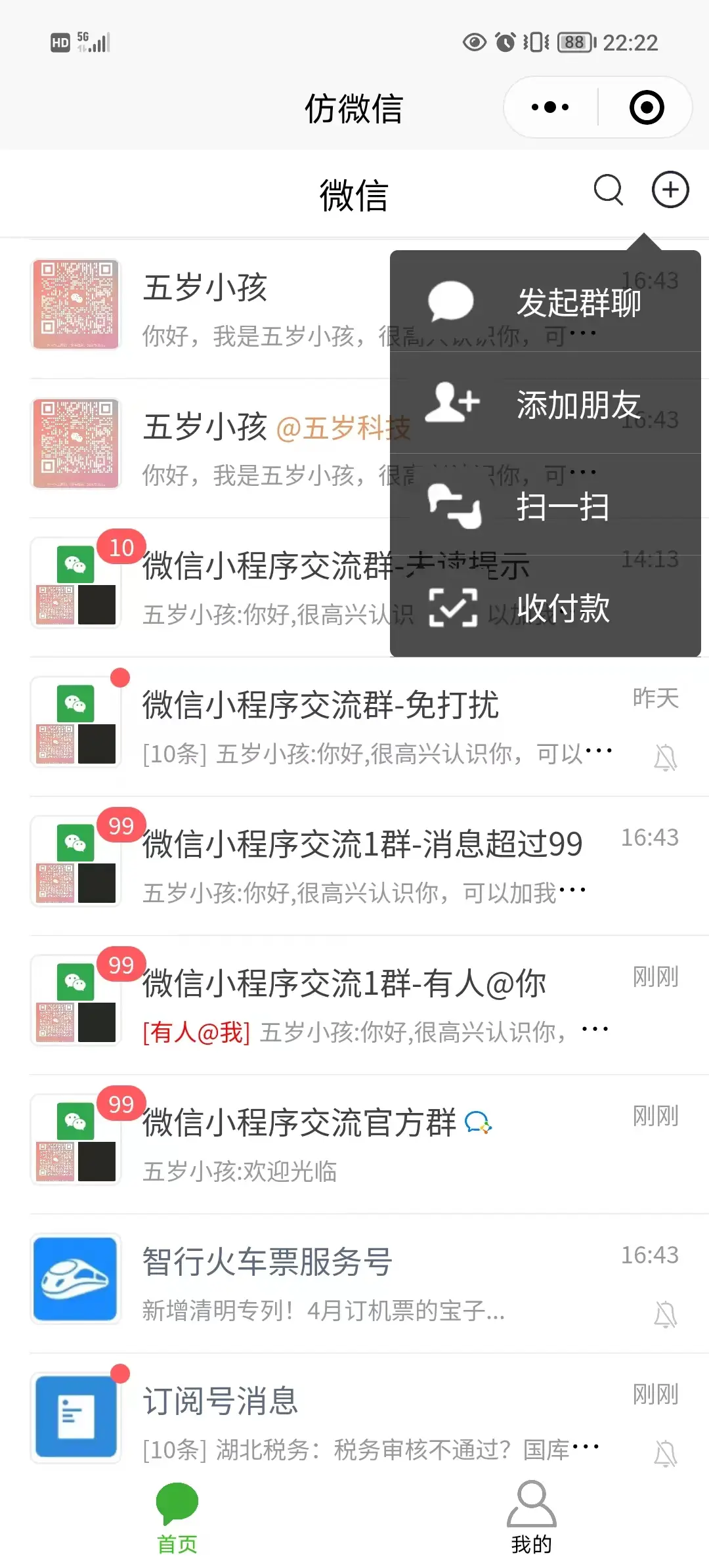Open the mini program three-dot menu
Viewport: 709px width, 1568px height.
pyautogui.click(x=550, y=107)
